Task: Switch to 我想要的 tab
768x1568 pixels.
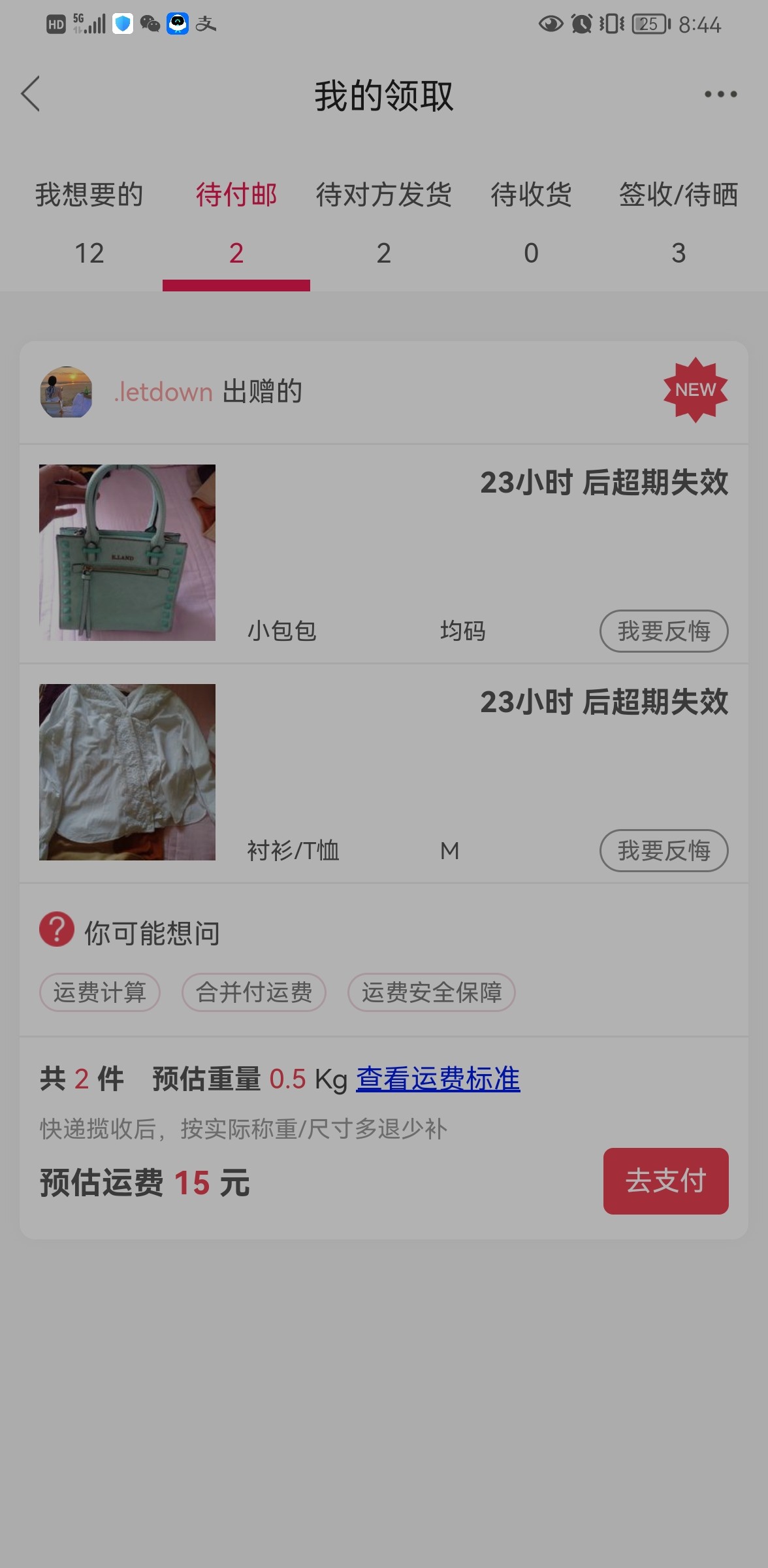Action: tap(89, 222)
